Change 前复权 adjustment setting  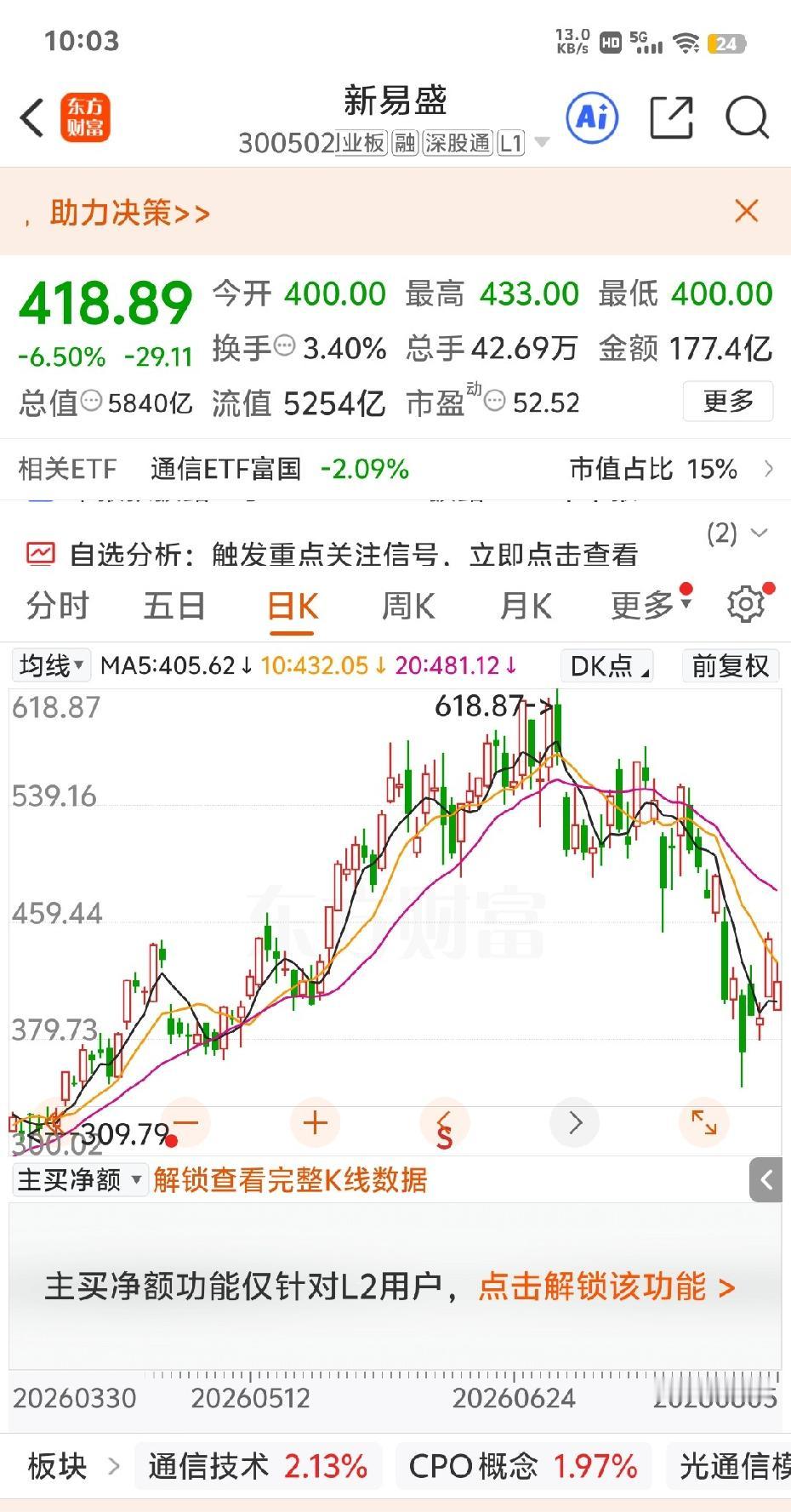click(731, 665)
